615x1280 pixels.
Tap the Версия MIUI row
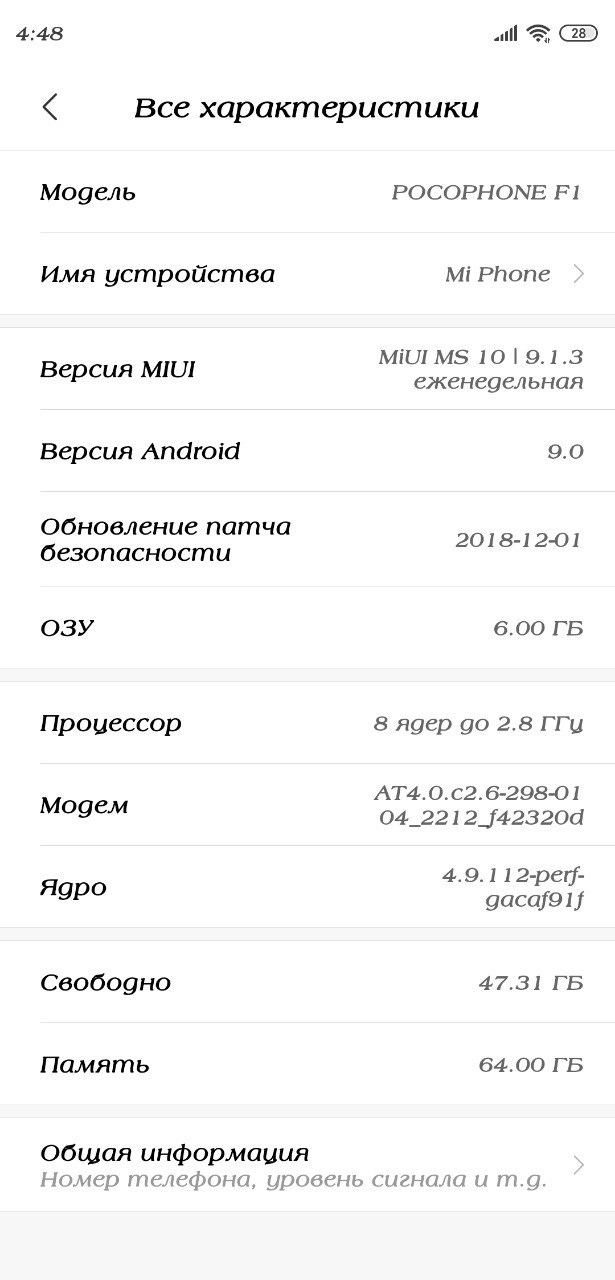tap(307, 369)
